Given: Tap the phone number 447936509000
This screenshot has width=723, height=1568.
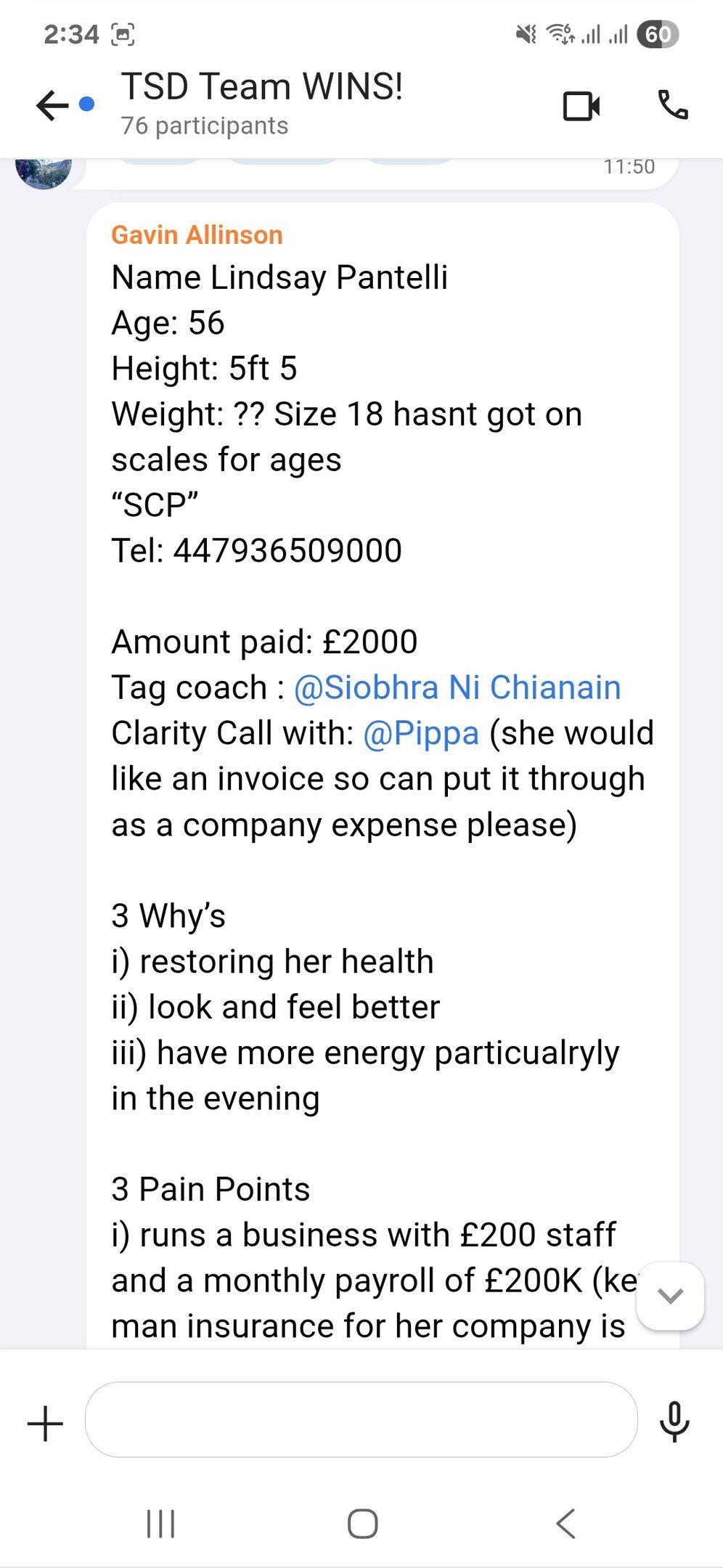Looking at the screenshot, I should (287, 550).
